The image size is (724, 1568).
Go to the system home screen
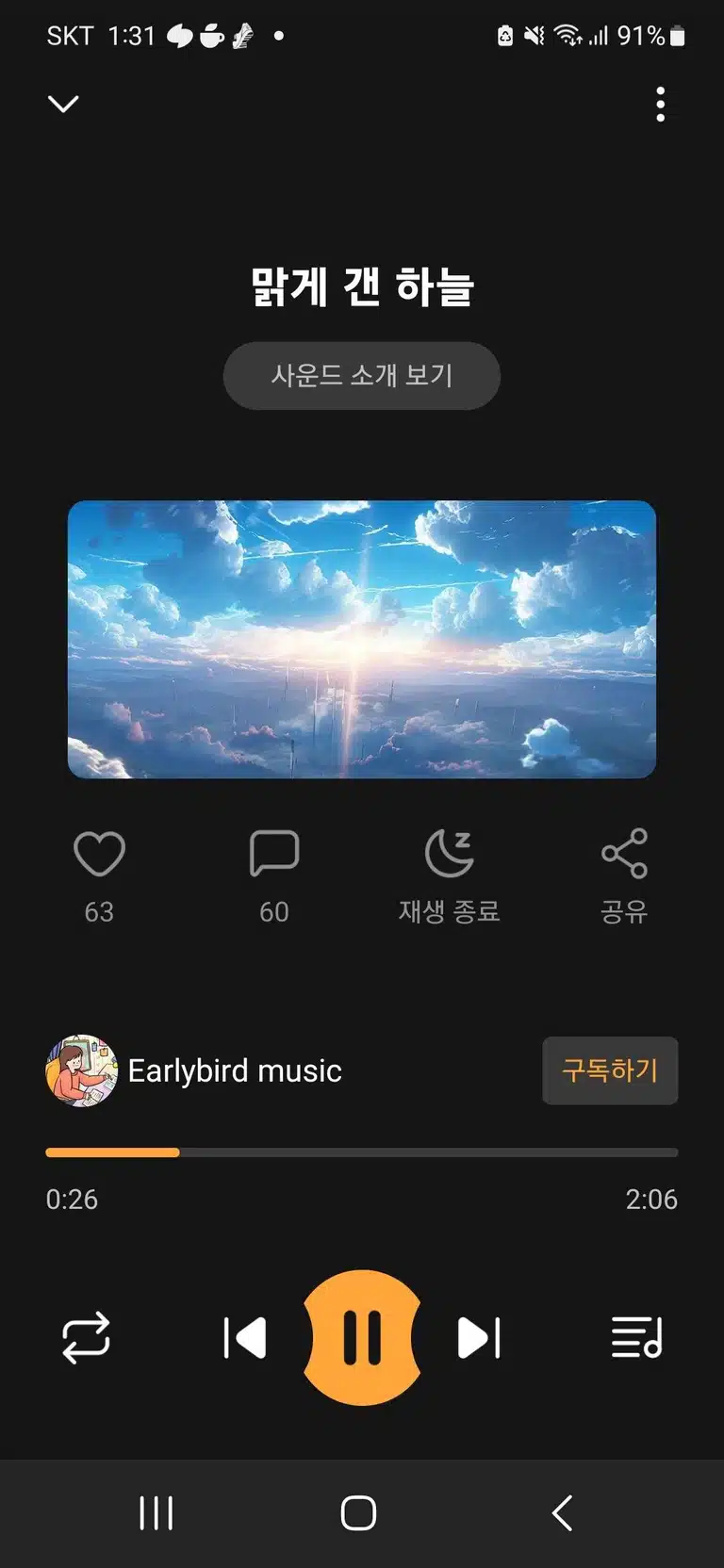(x=358, y=1513)
